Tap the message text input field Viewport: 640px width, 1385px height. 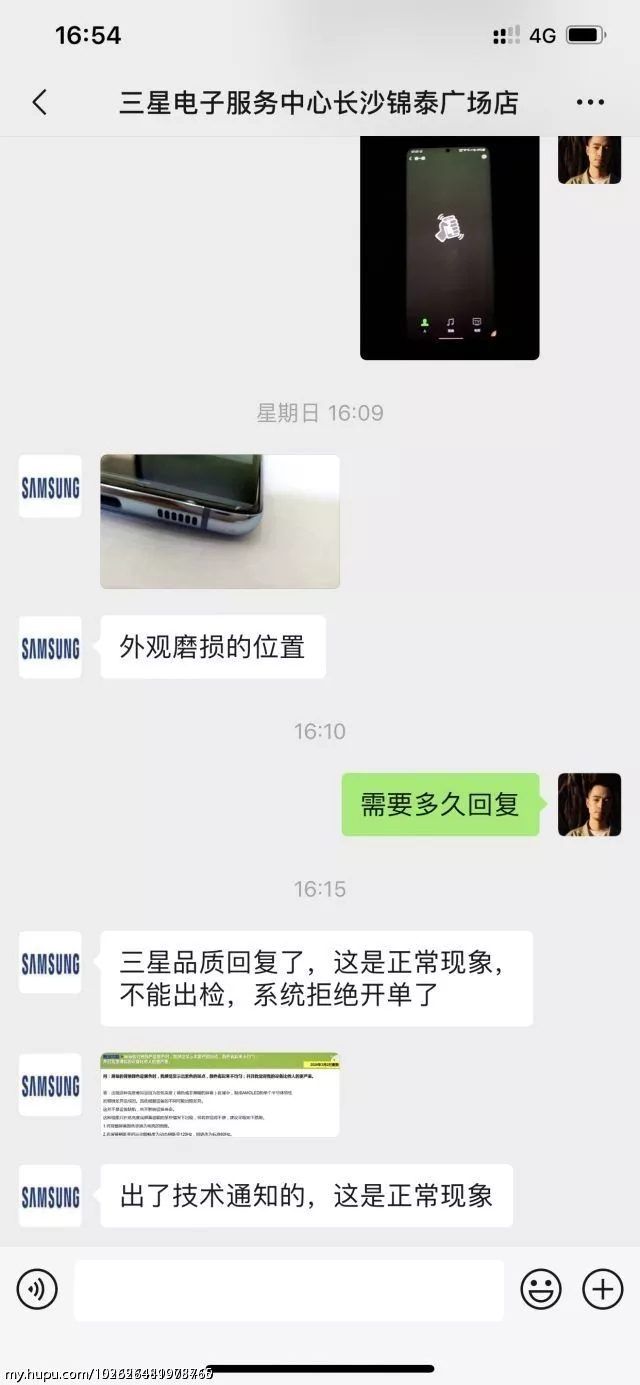tap(289, 1290)
